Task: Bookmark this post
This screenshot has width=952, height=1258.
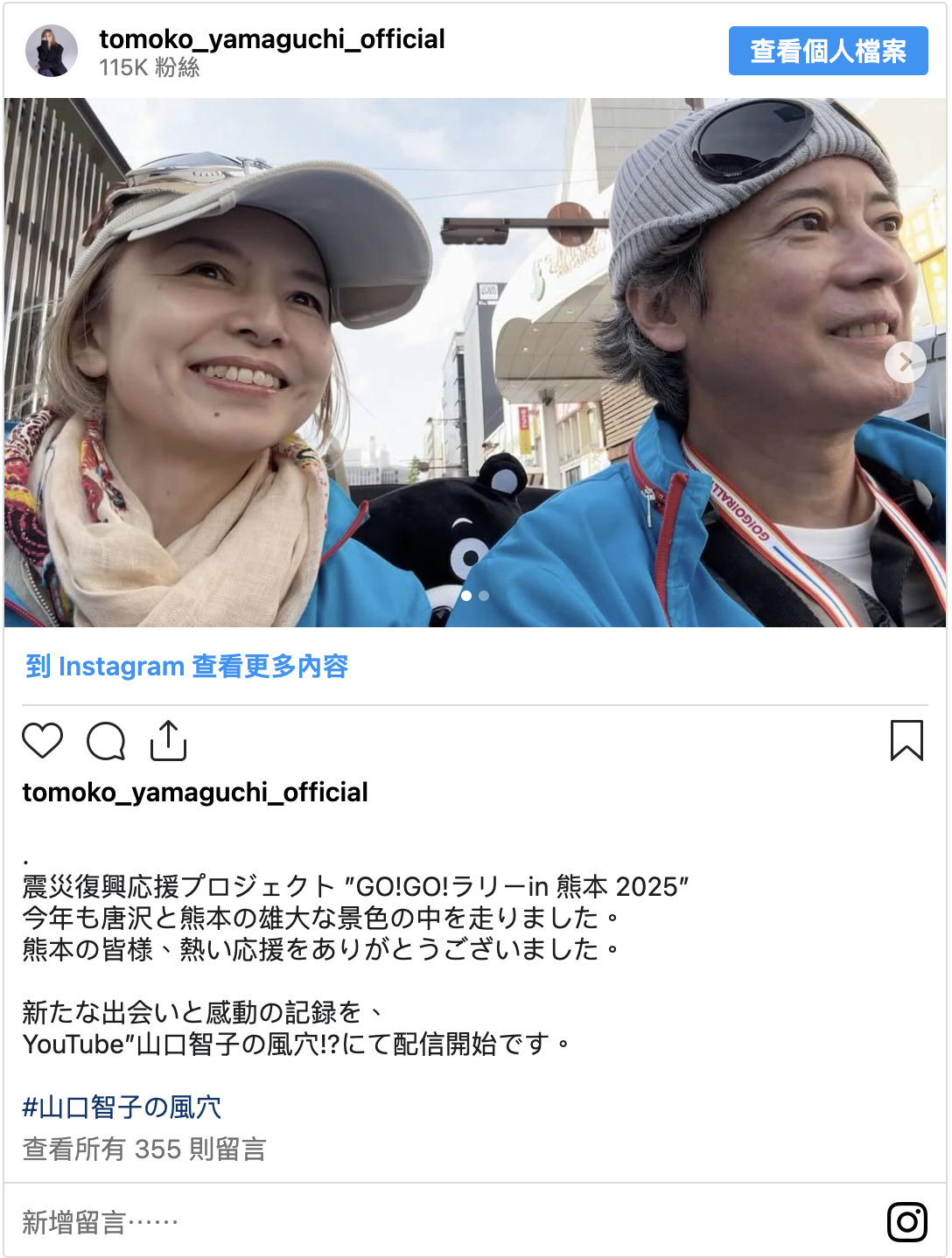Action: tap(906, 740)
